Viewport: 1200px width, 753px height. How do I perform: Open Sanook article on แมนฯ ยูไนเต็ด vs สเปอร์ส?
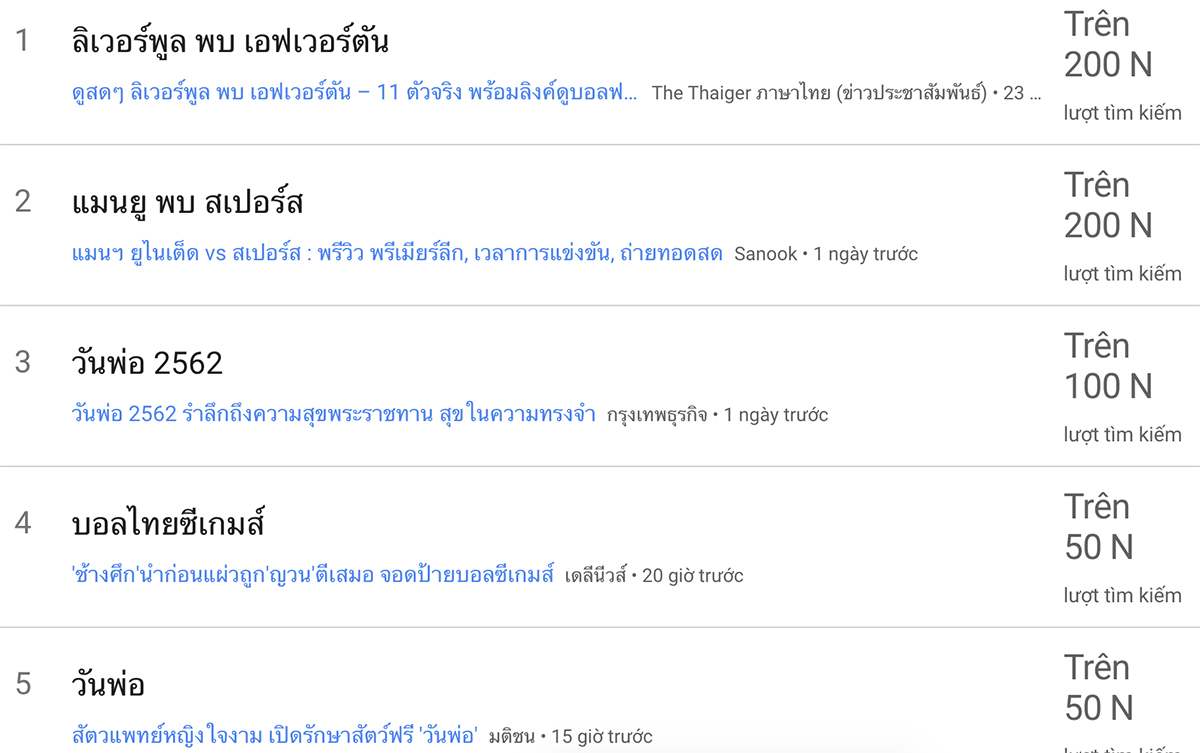(397, 254)
